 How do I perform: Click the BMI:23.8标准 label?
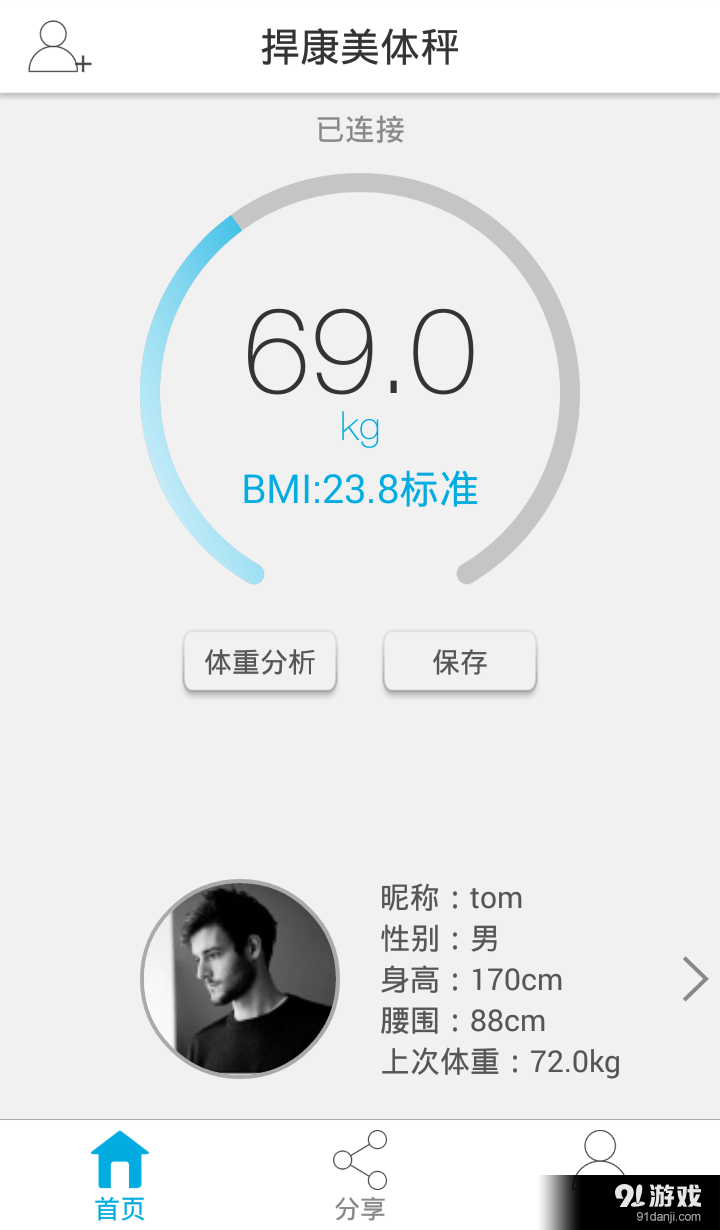point(360,488)
